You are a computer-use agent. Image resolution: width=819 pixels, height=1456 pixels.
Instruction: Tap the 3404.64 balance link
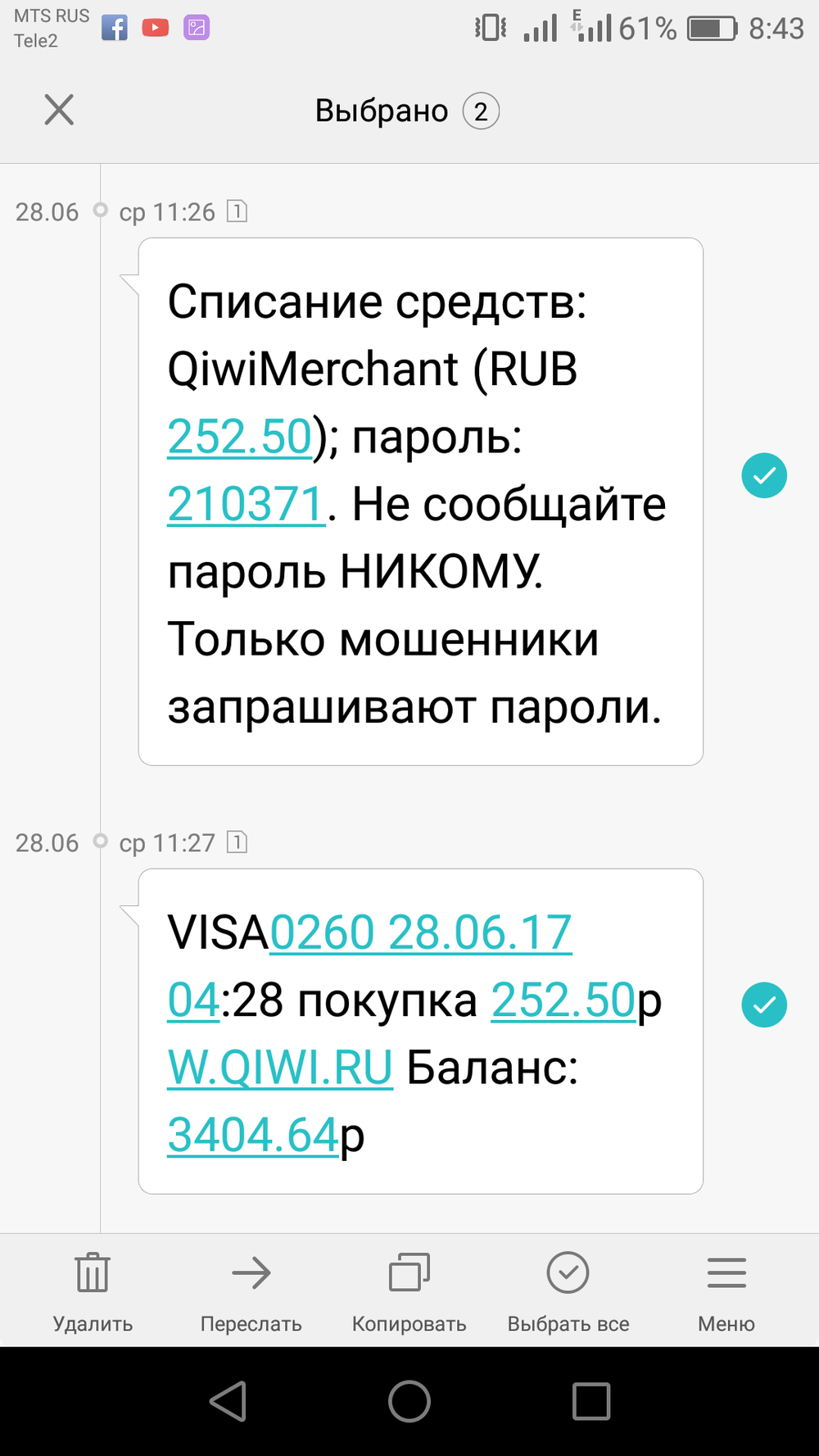pyautogui.click(x=253, y=1135)
